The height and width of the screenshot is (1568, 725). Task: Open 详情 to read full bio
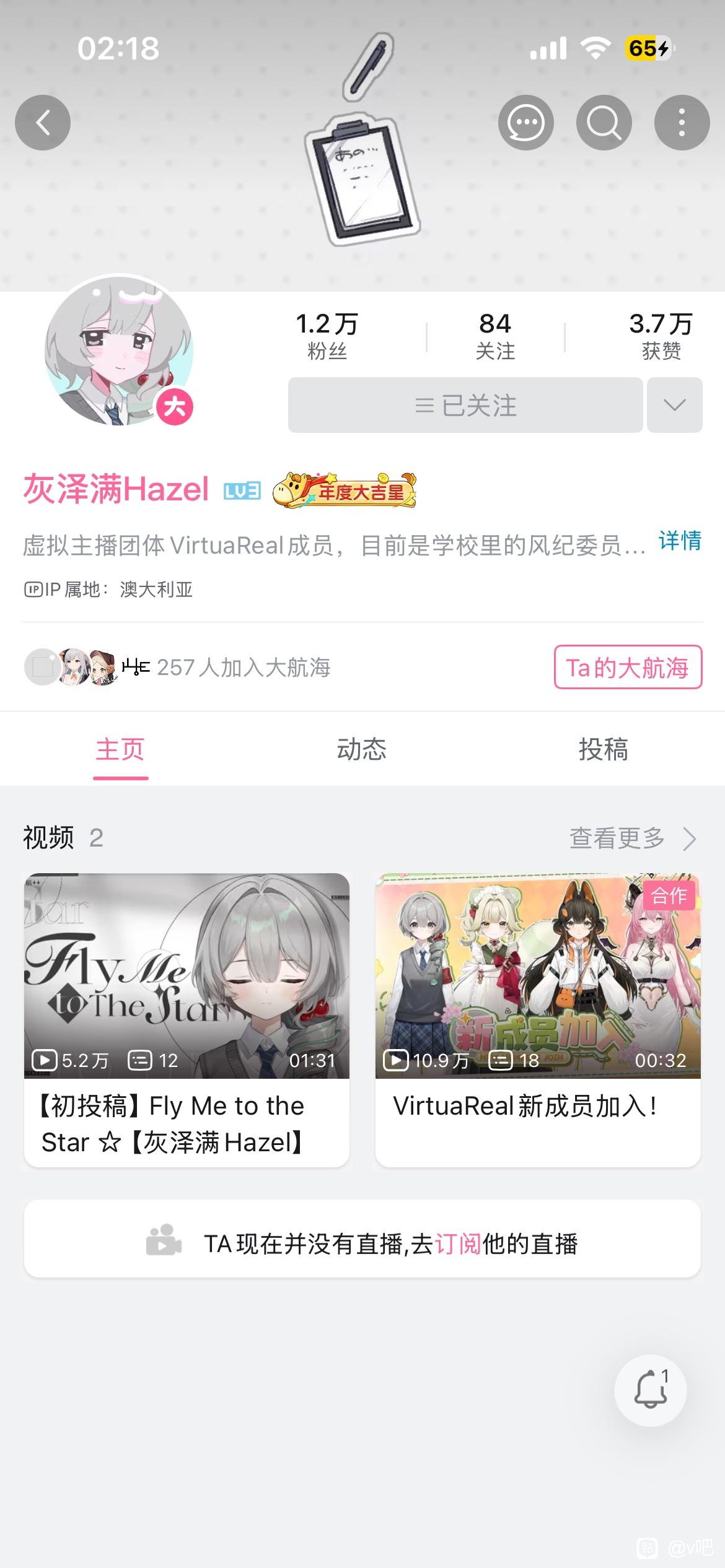(680, 541)
